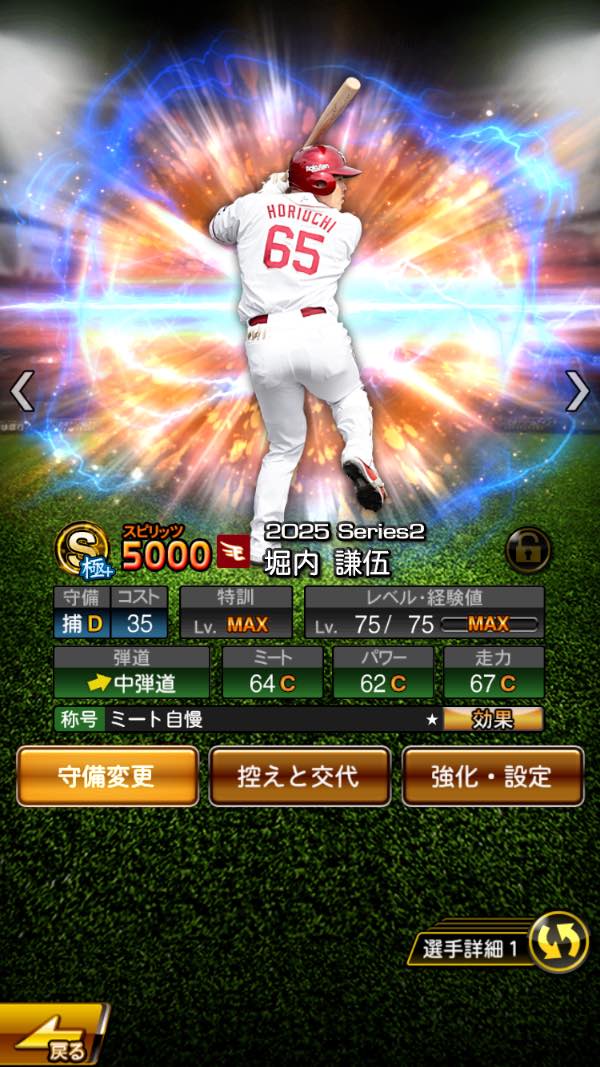
Task: Show the next player with right arrow
Action: click(577, 391)
